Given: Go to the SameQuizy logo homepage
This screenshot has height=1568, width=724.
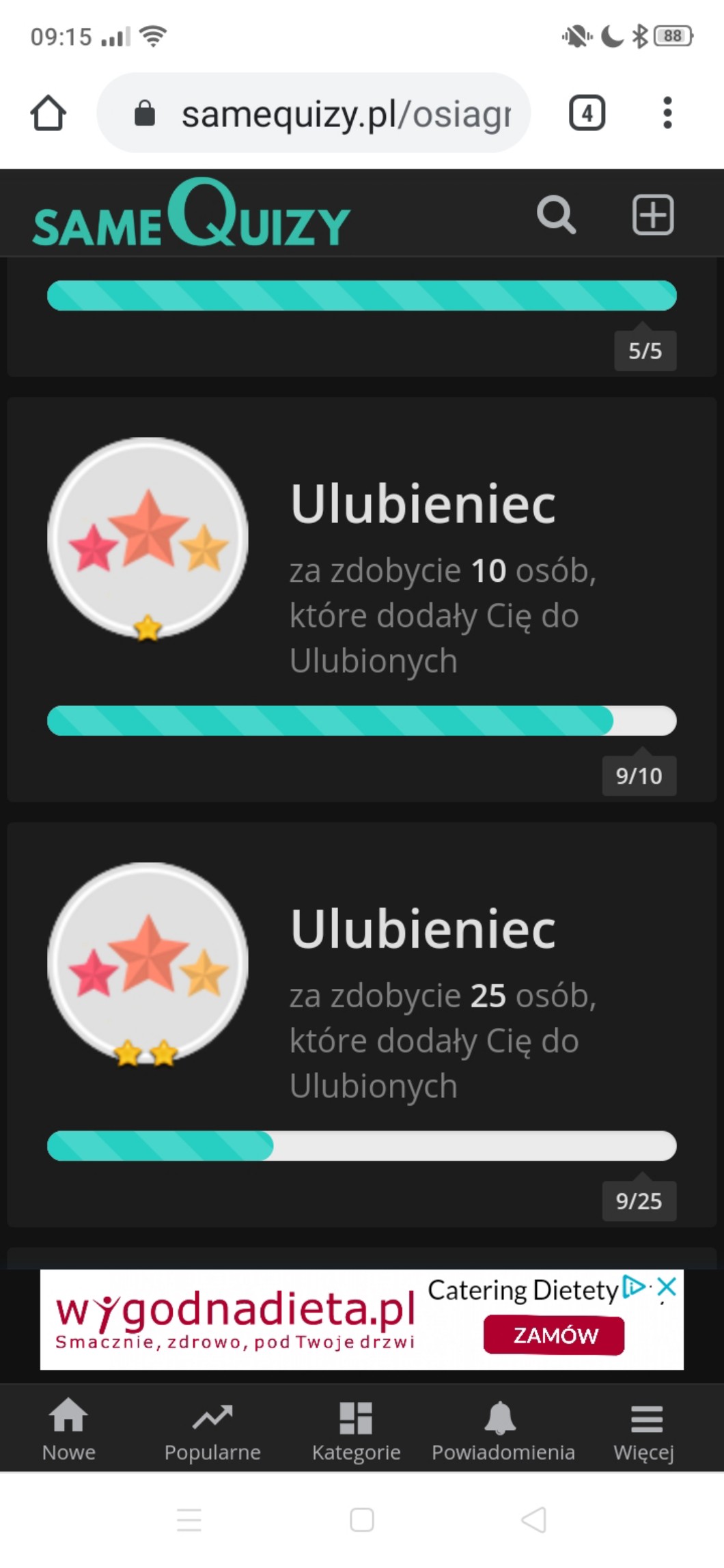Looking at the screenshot, I should (x=191, y=214).
